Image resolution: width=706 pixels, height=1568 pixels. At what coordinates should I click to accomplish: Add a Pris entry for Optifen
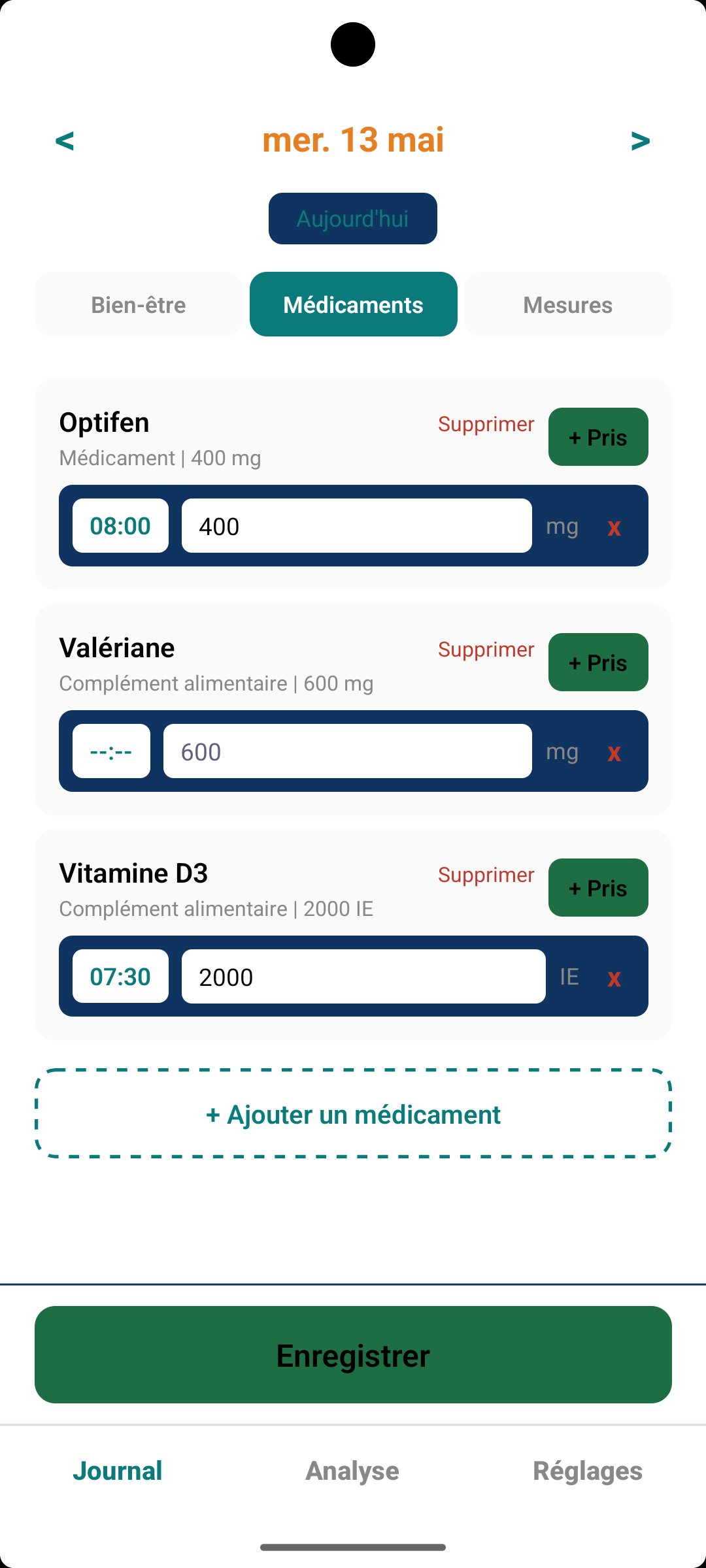[598, 437]
